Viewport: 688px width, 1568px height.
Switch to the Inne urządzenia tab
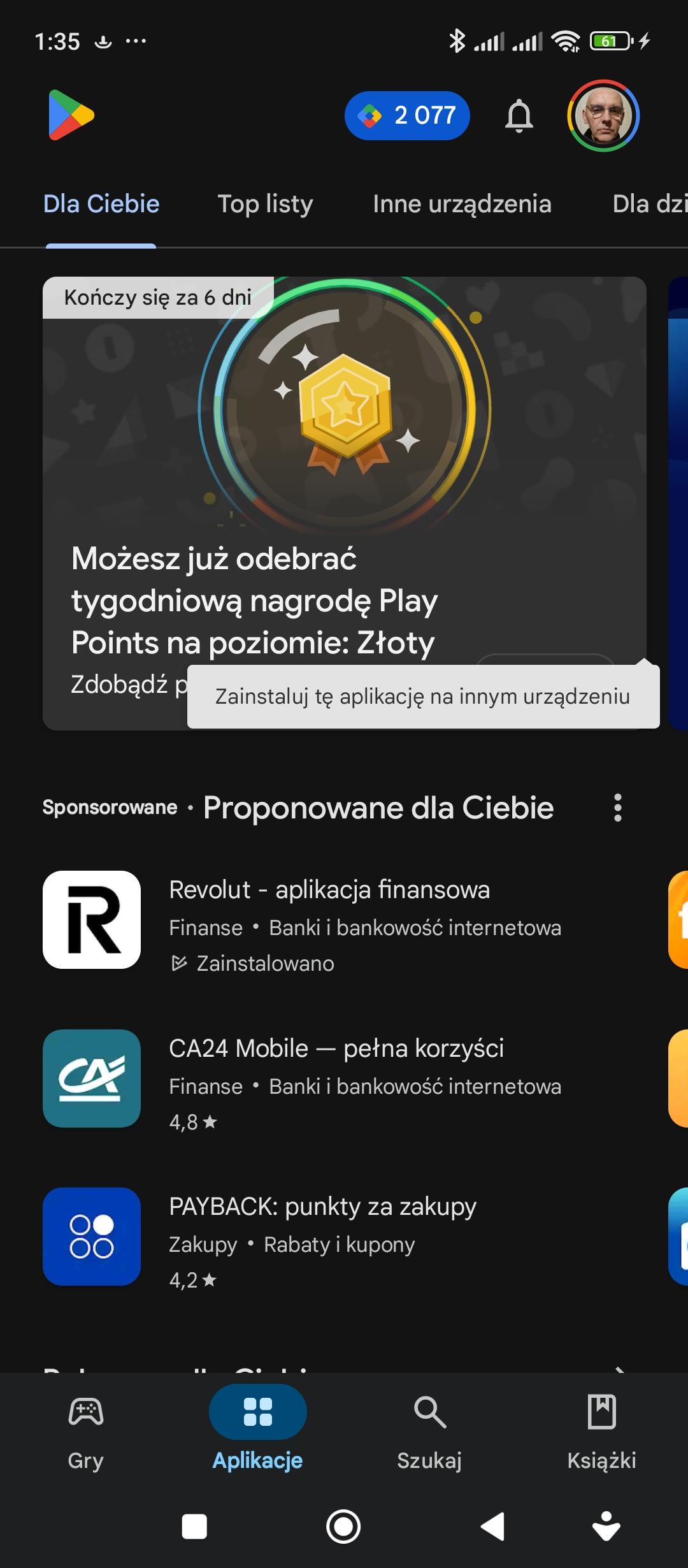tap(462, 204)
